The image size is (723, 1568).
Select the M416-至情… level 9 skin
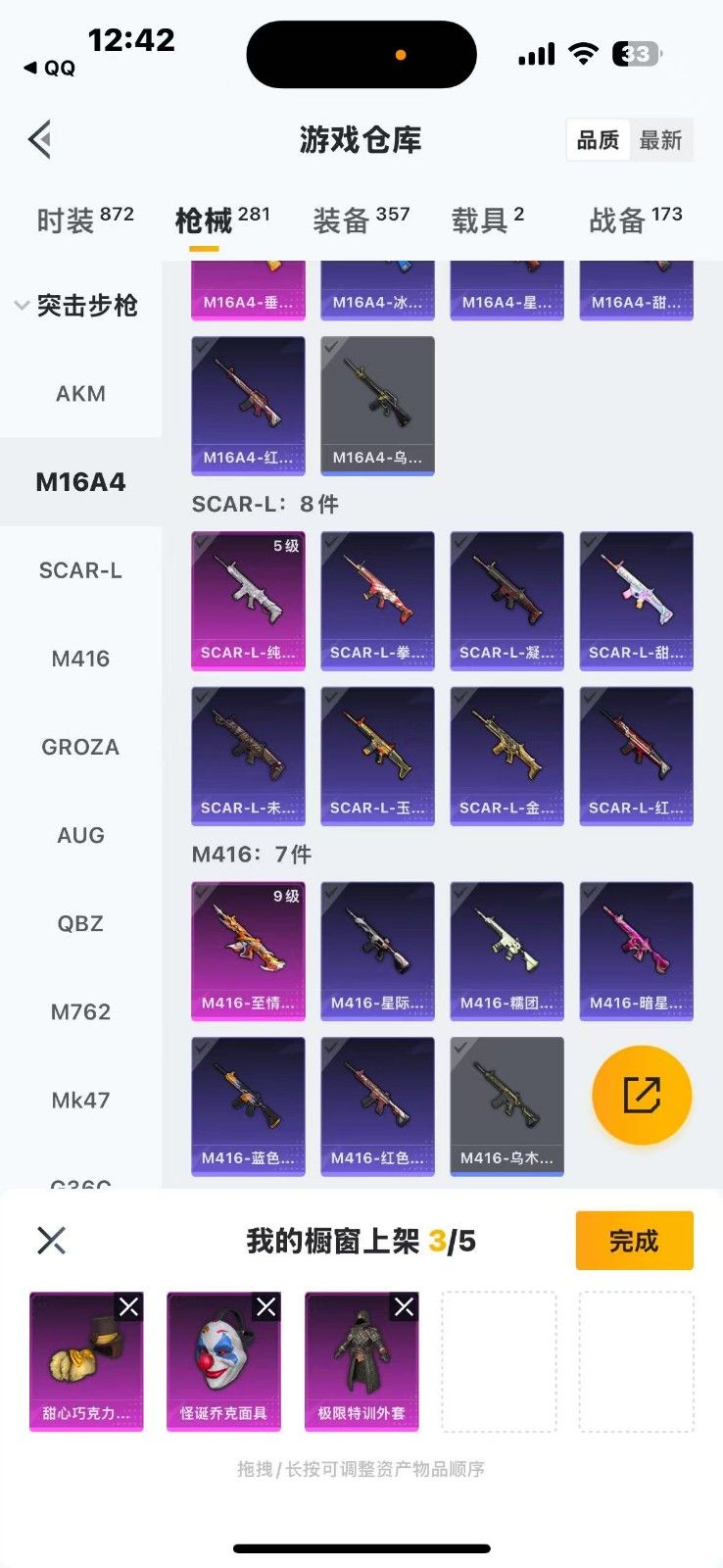[248, 951]
